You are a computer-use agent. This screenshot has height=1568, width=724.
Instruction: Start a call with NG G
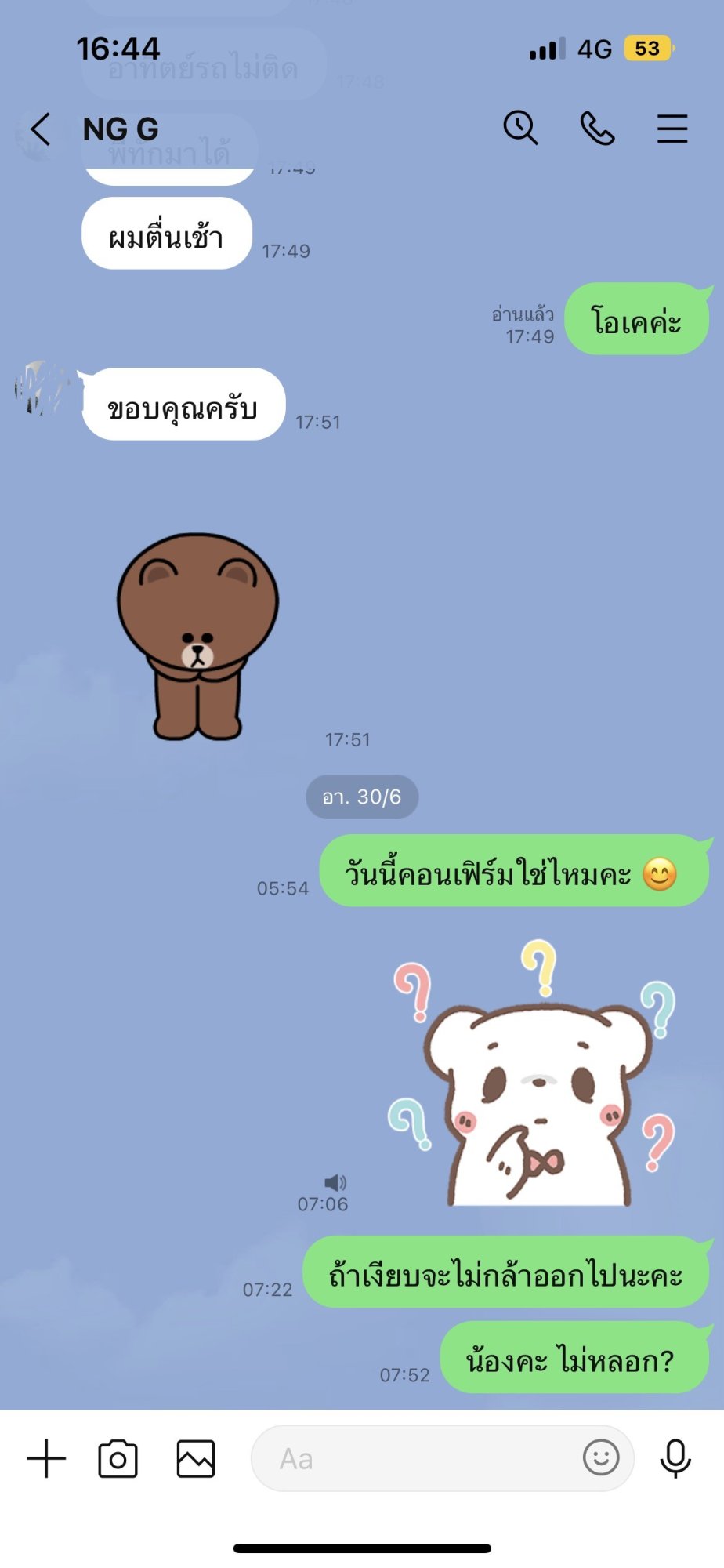(x=597, y=129)
